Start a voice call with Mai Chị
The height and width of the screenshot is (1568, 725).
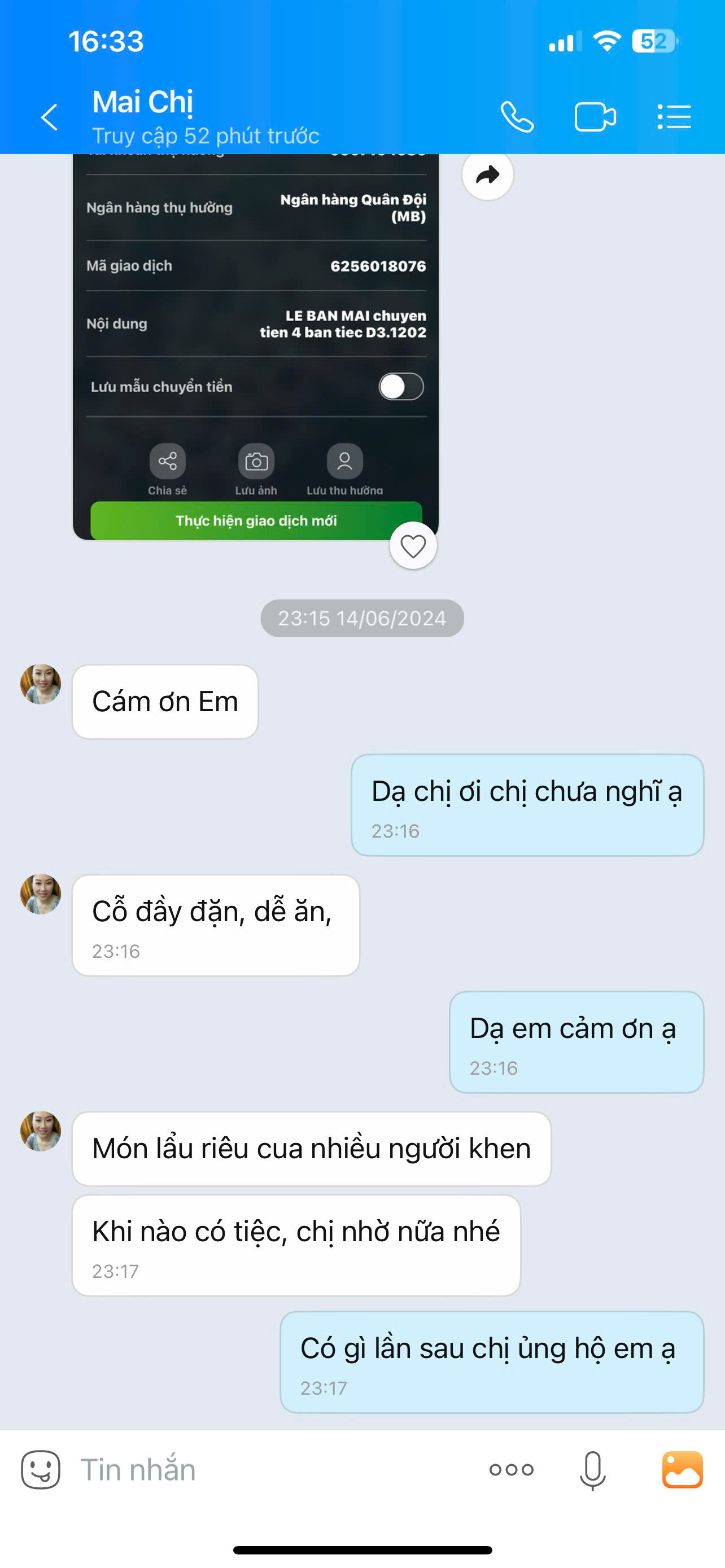point(517,117)
